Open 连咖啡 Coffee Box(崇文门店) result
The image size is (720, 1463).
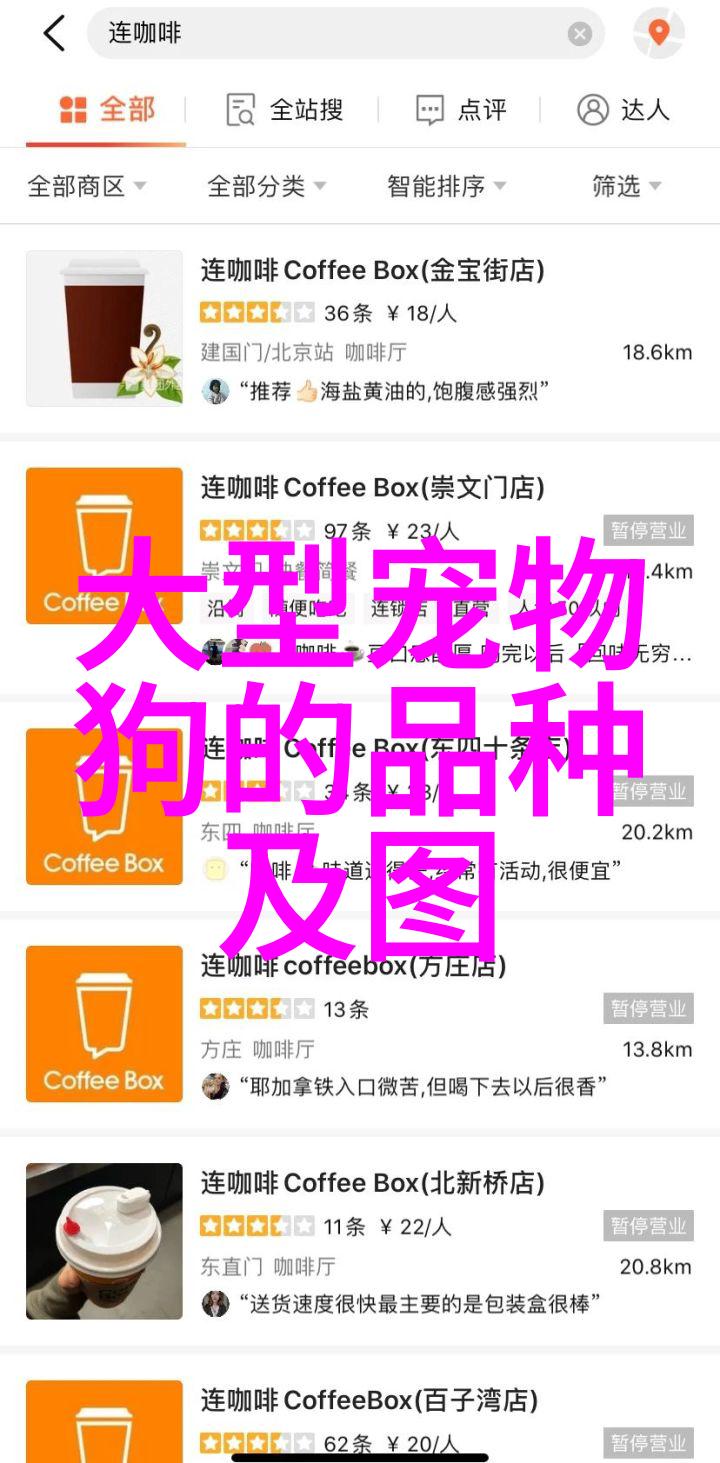(x=372, y=488)
